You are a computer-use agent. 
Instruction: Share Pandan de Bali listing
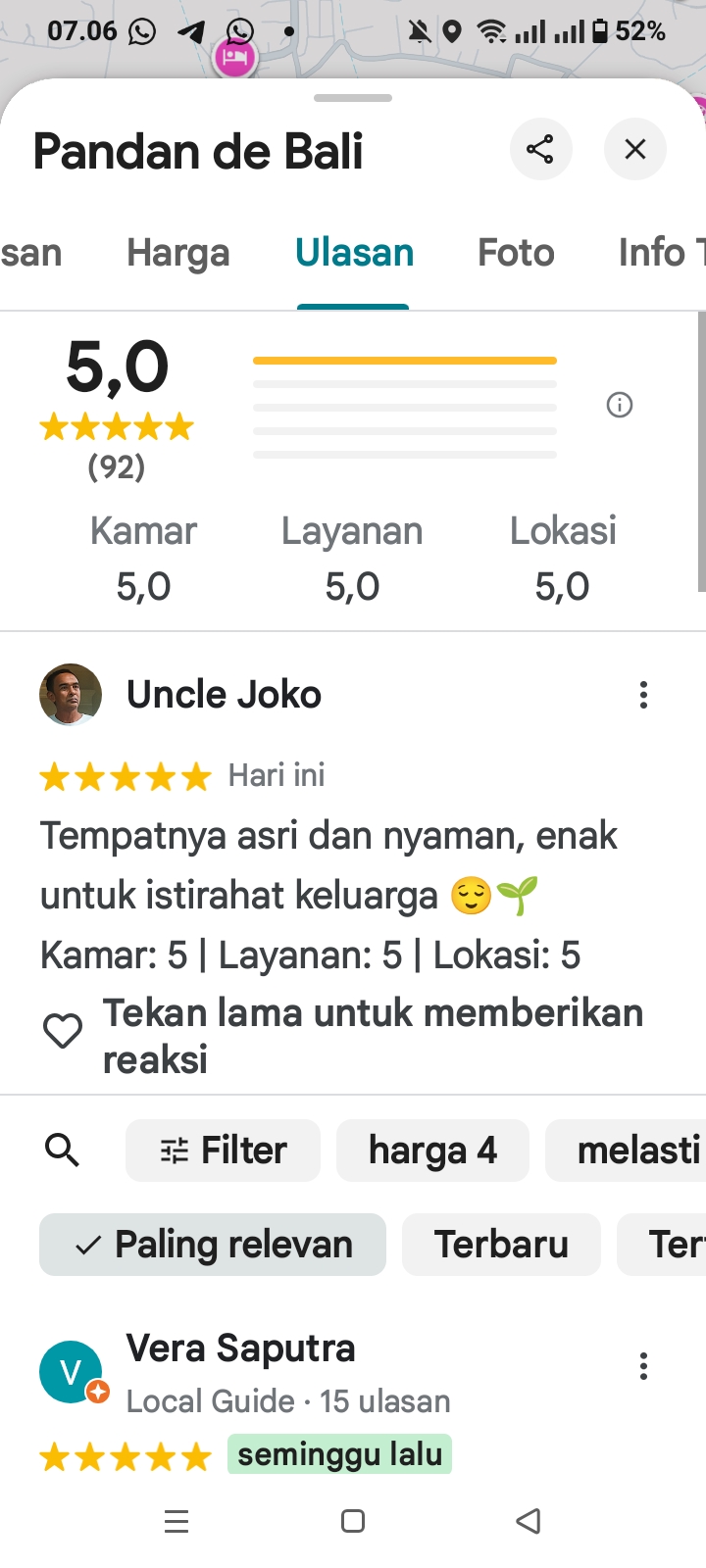(x=540, y=149)
